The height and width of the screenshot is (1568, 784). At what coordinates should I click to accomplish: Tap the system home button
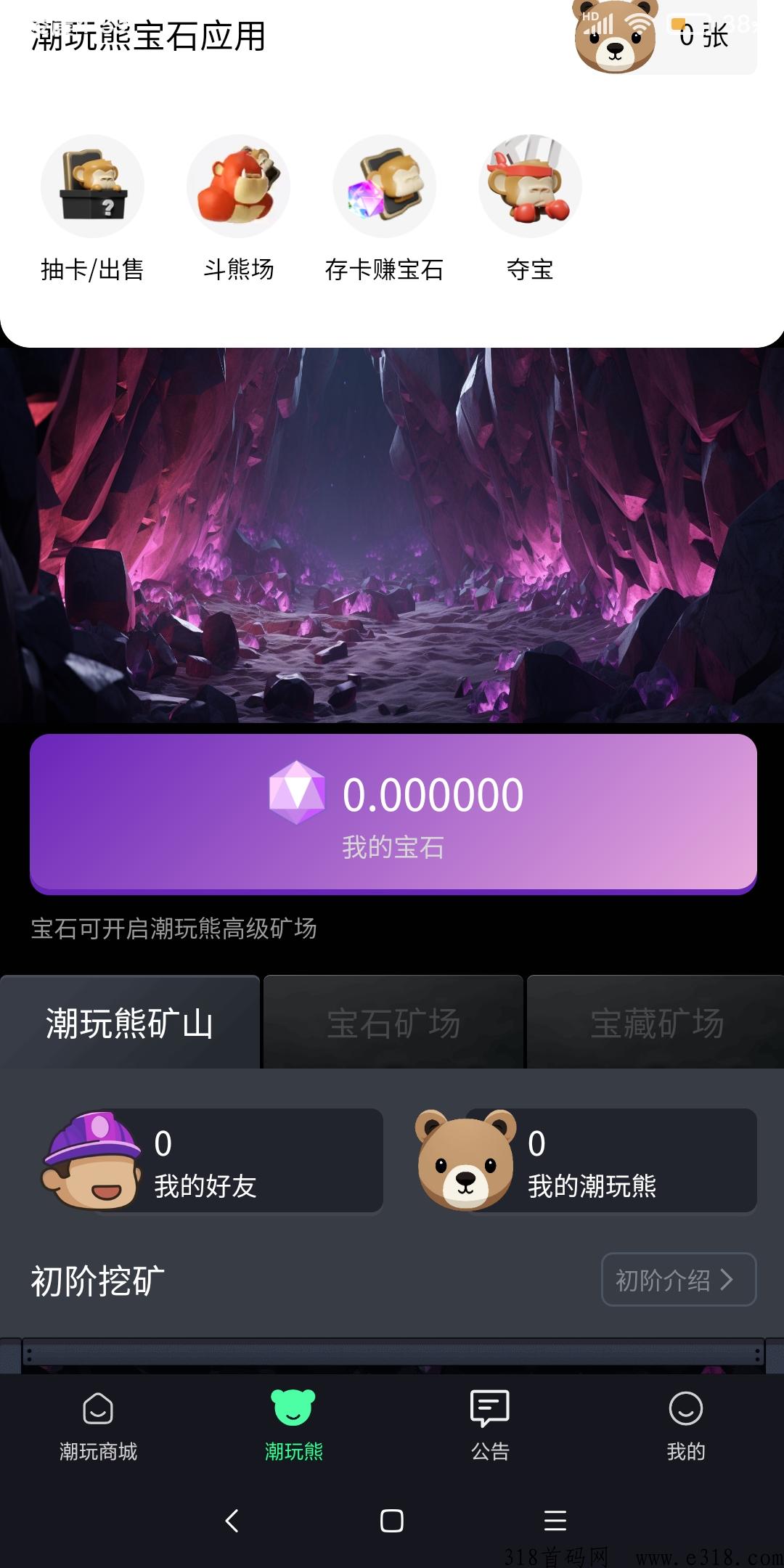392,1520
